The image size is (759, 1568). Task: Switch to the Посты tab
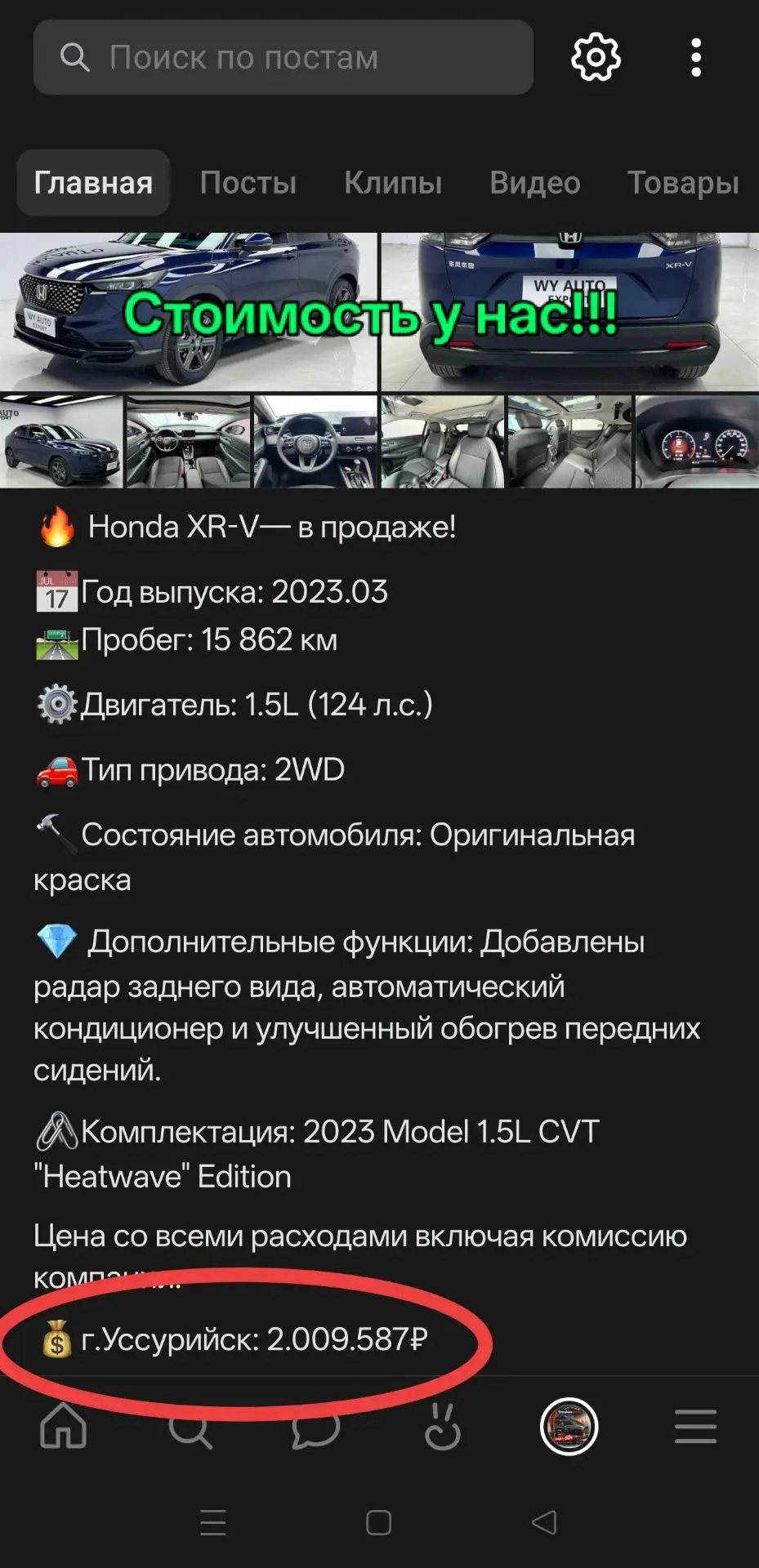[248, 183]
